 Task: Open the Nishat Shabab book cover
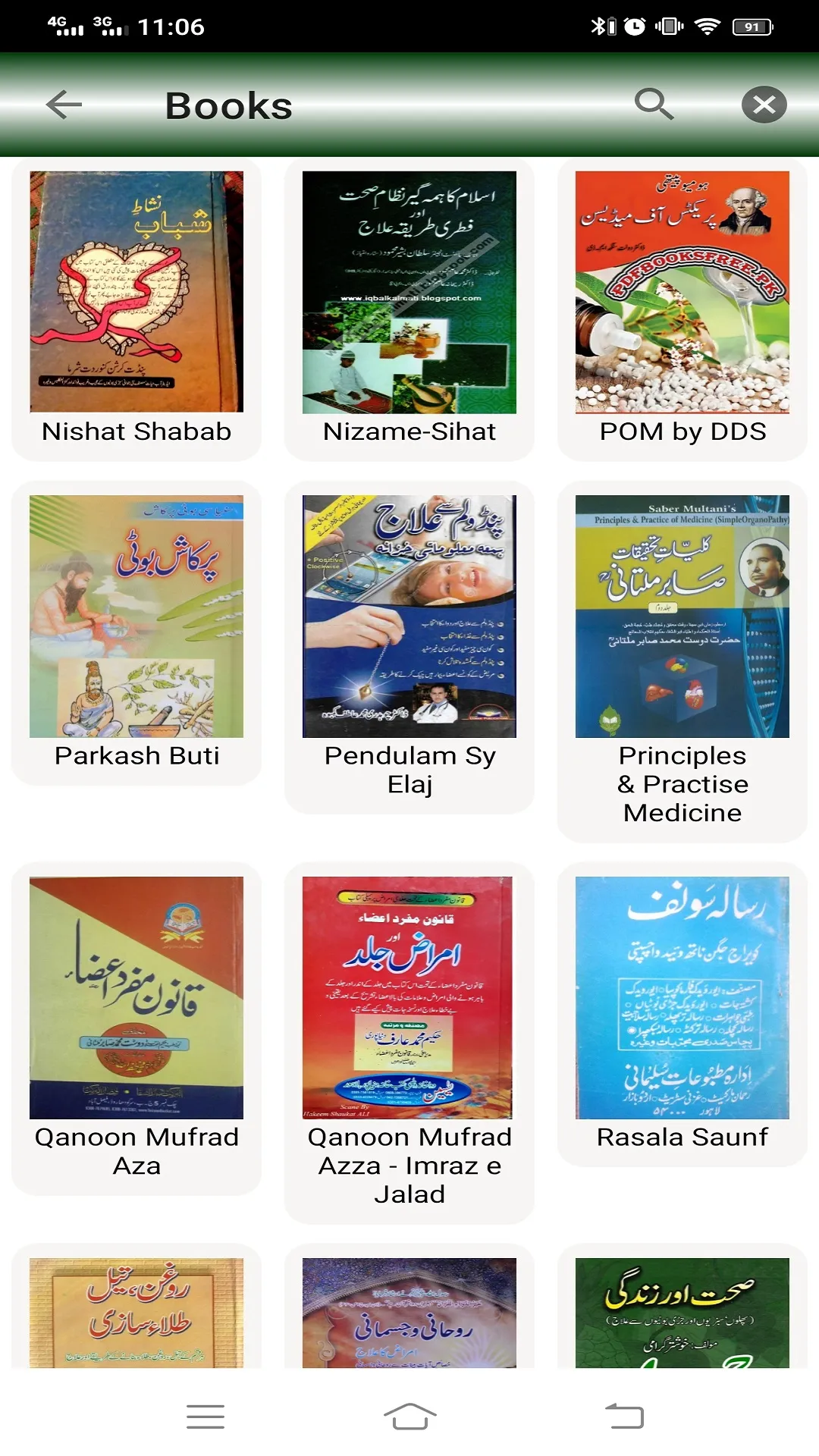[x=136, y=290]
